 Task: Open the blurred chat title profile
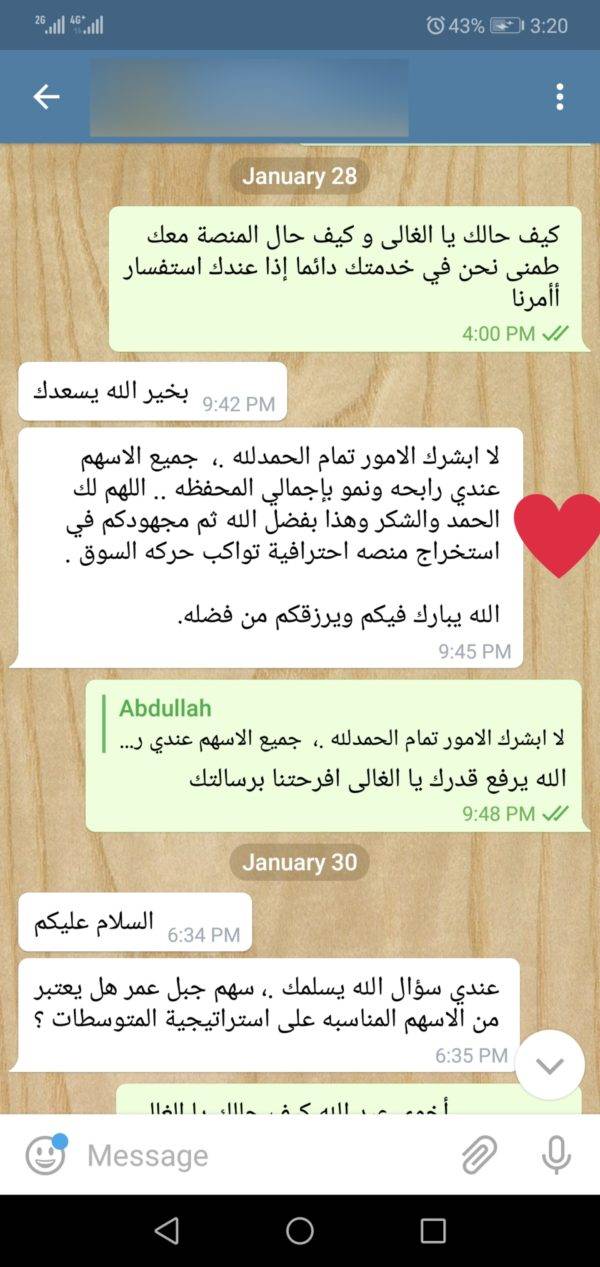pos(249,97)
